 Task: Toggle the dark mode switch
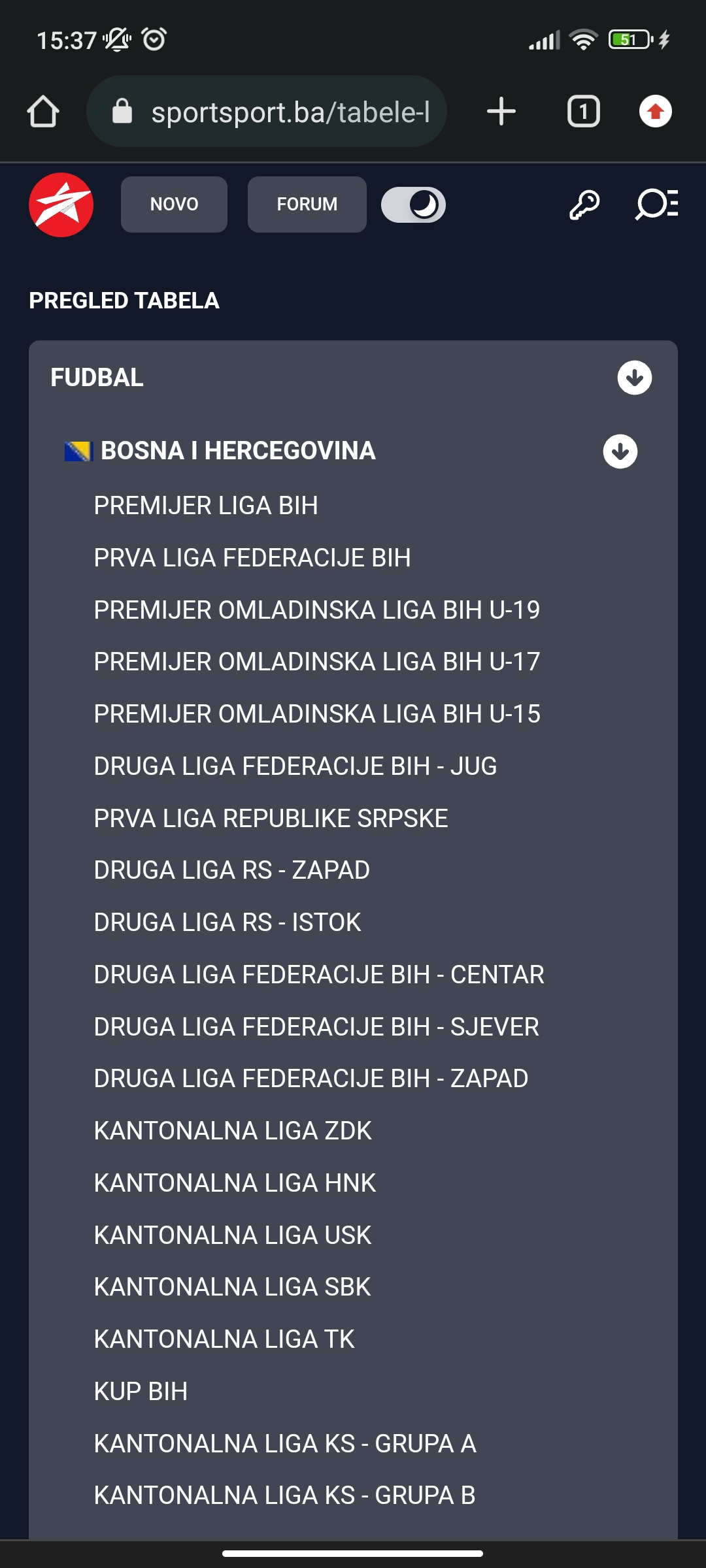(413, 205)
